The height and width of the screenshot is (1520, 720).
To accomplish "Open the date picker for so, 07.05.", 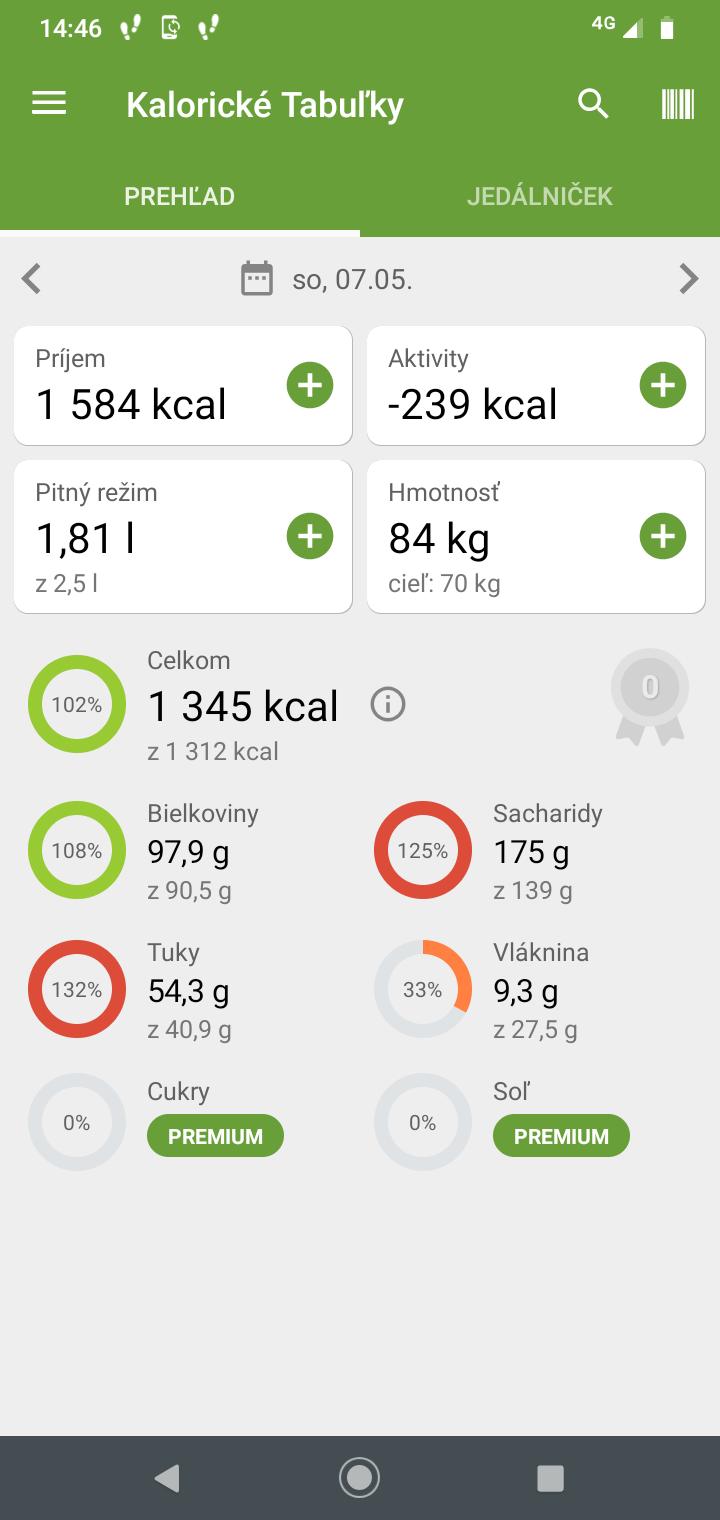I will pyautogui.click(x=327, y=279).
